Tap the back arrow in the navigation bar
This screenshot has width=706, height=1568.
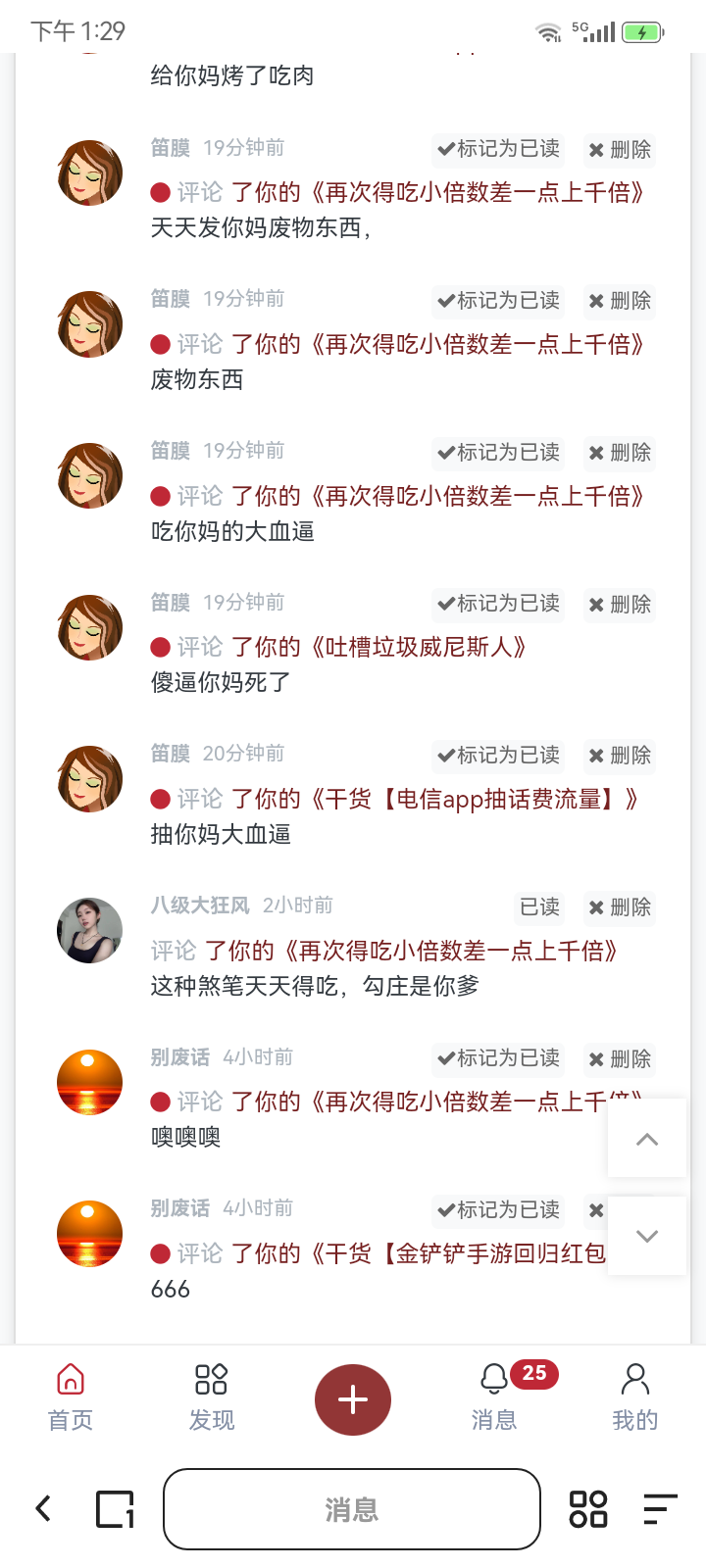pyautogui.click(x=42, y=1509)
